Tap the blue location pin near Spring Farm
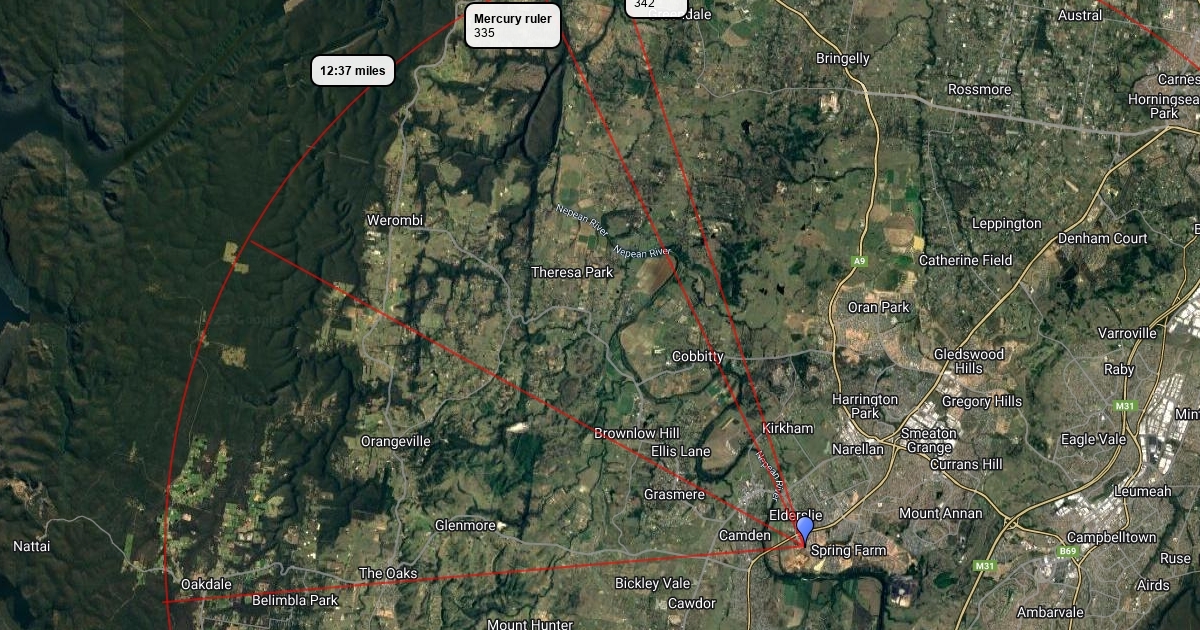1200x630 pixels. [805, 529]
